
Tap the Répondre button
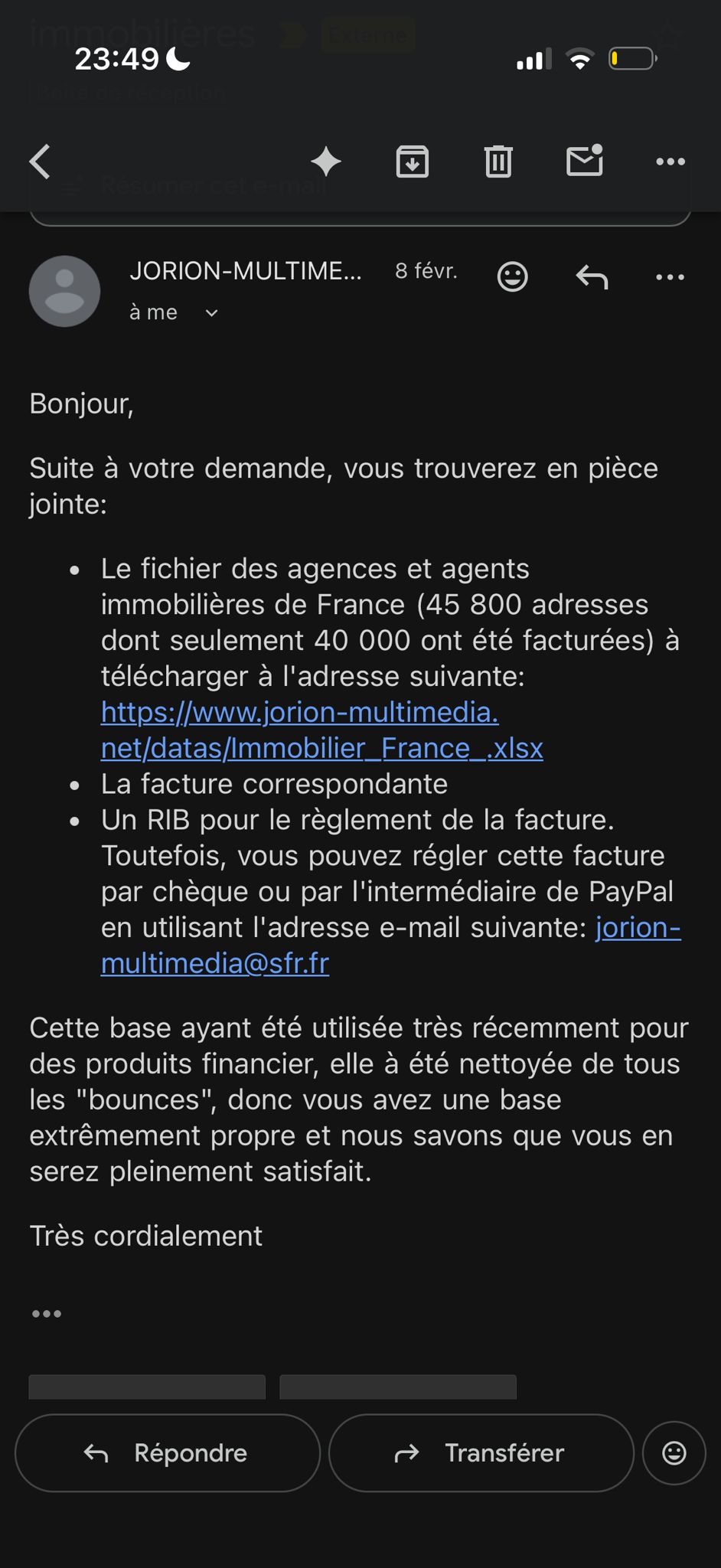coord(167,1453)
